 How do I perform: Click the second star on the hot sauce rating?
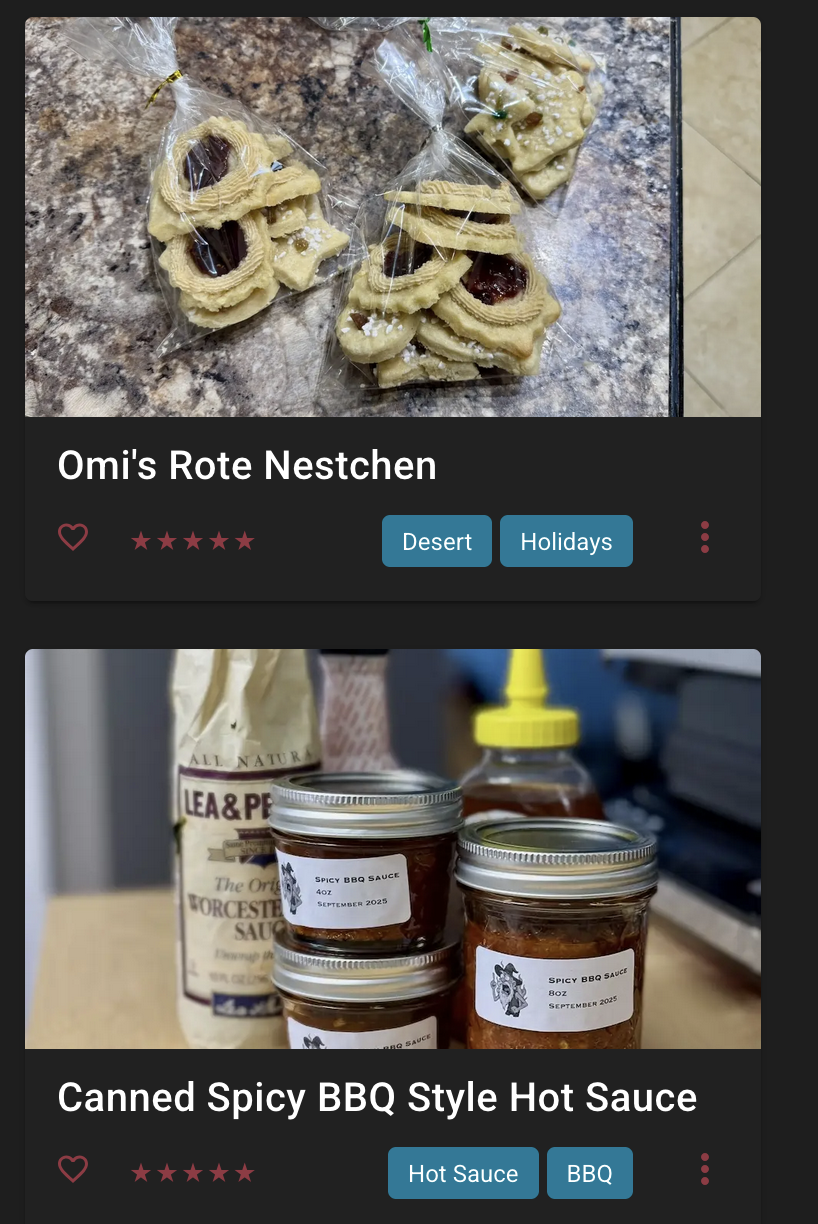click(167, 1171)
